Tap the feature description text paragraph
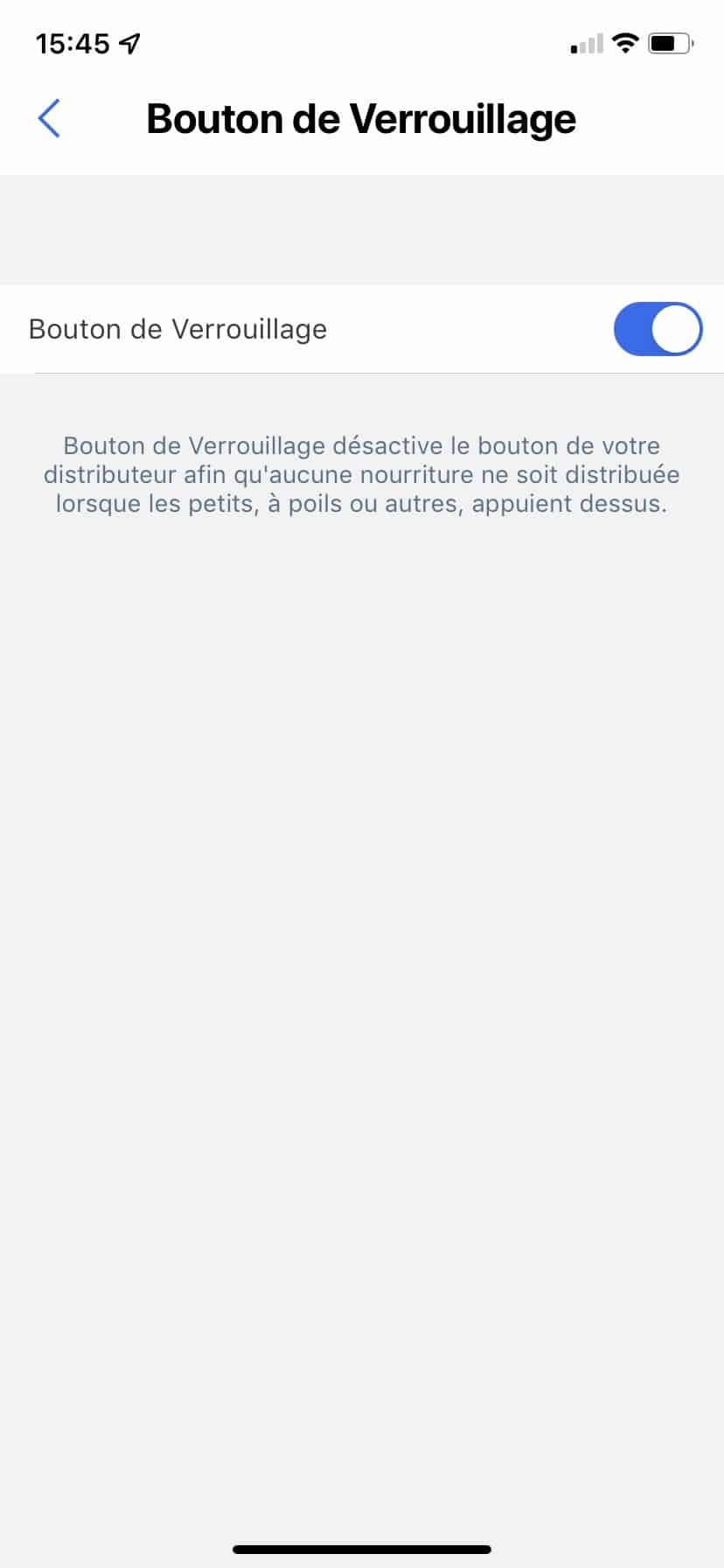Image resolution: width=724 pixels, height=1568 pixels. point(361,474)
